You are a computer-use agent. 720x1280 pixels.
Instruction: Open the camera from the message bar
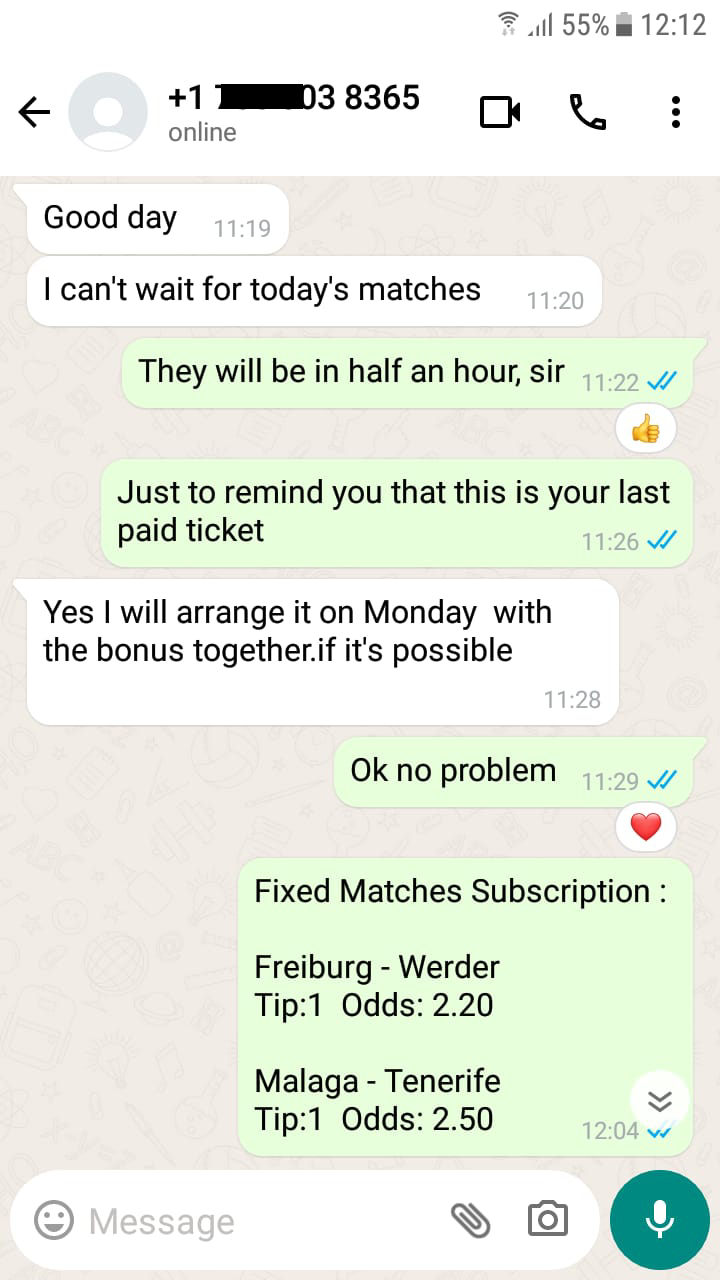coord(547,1219)
